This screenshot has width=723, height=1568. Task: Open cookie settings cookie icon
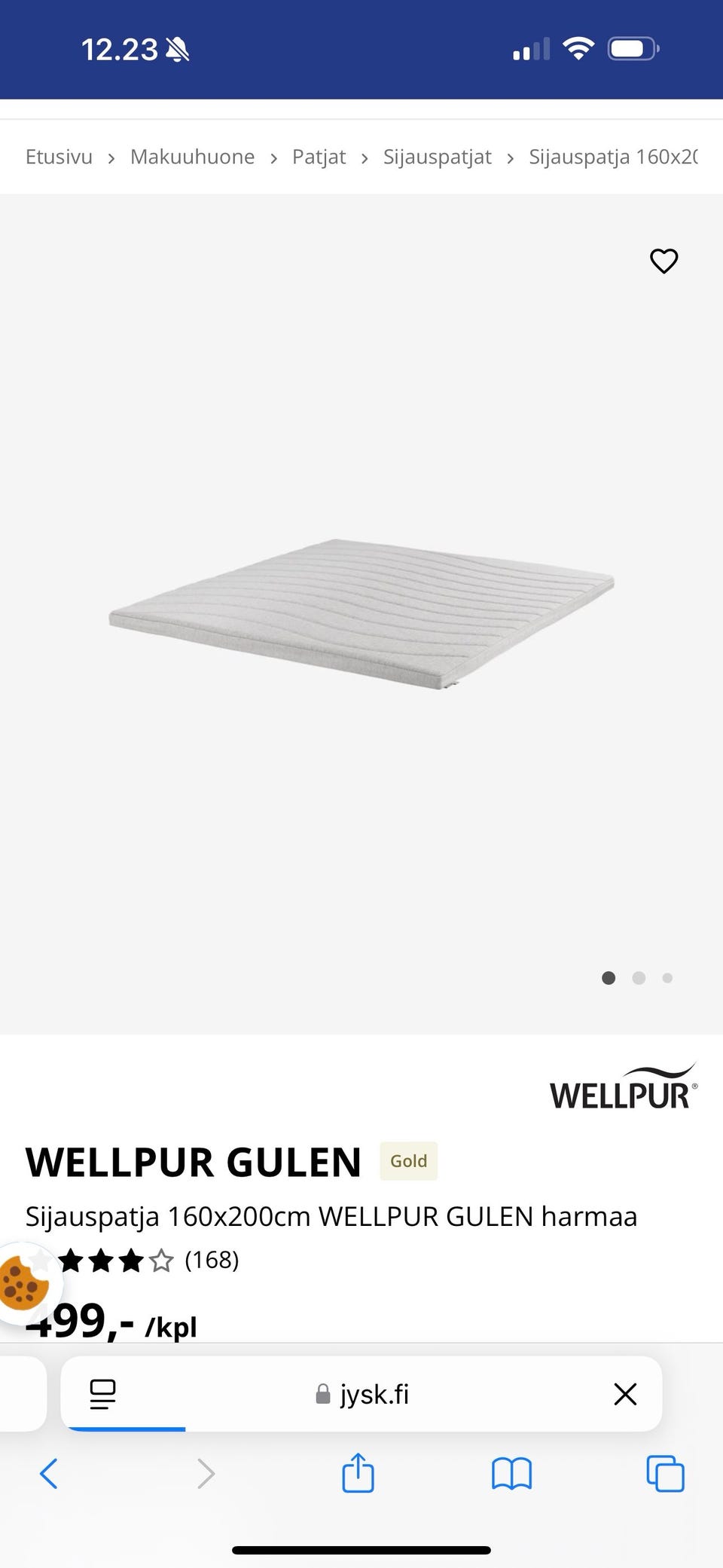coord(23,1282)
